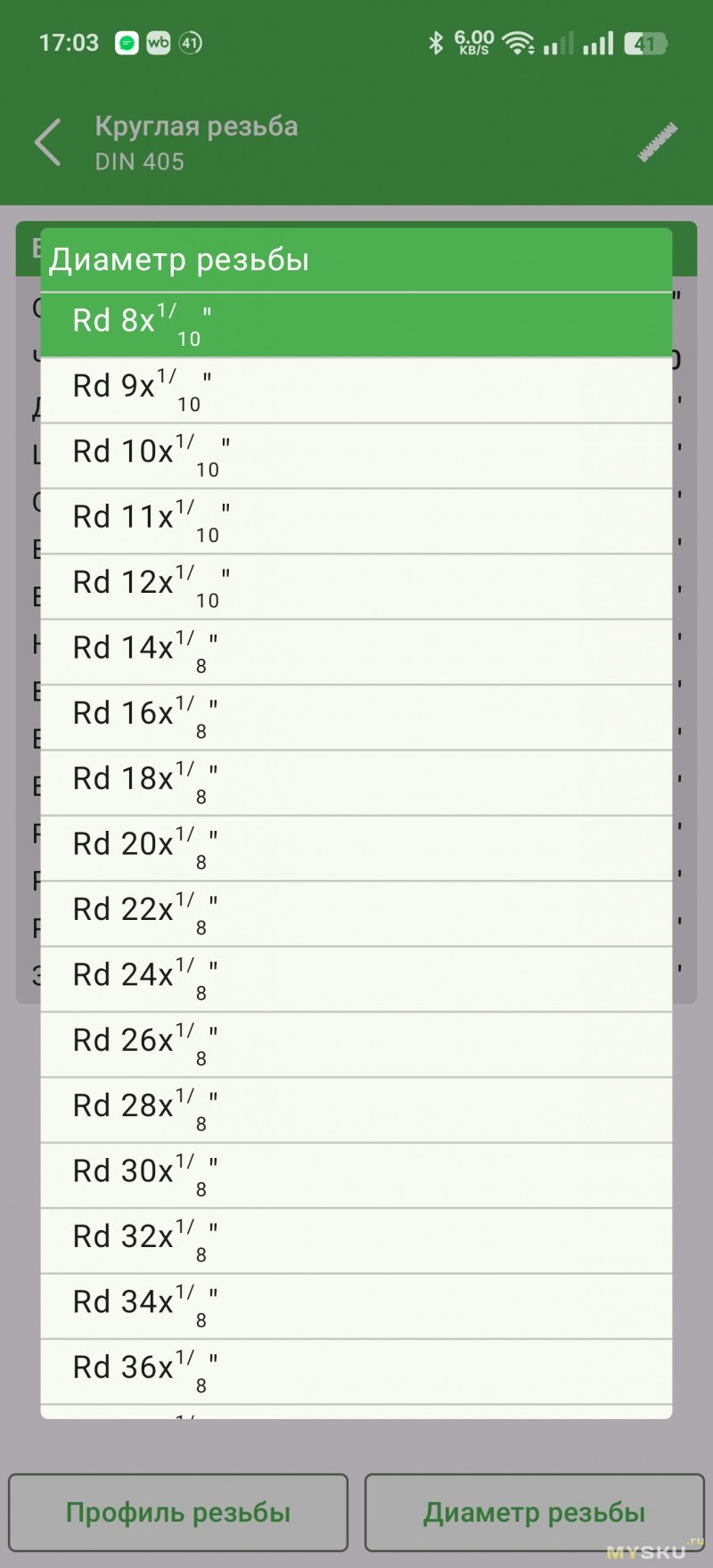Pick the Rd 22x1/8" row
This screenshot has width=713, height=1568.
click(356, 914)
